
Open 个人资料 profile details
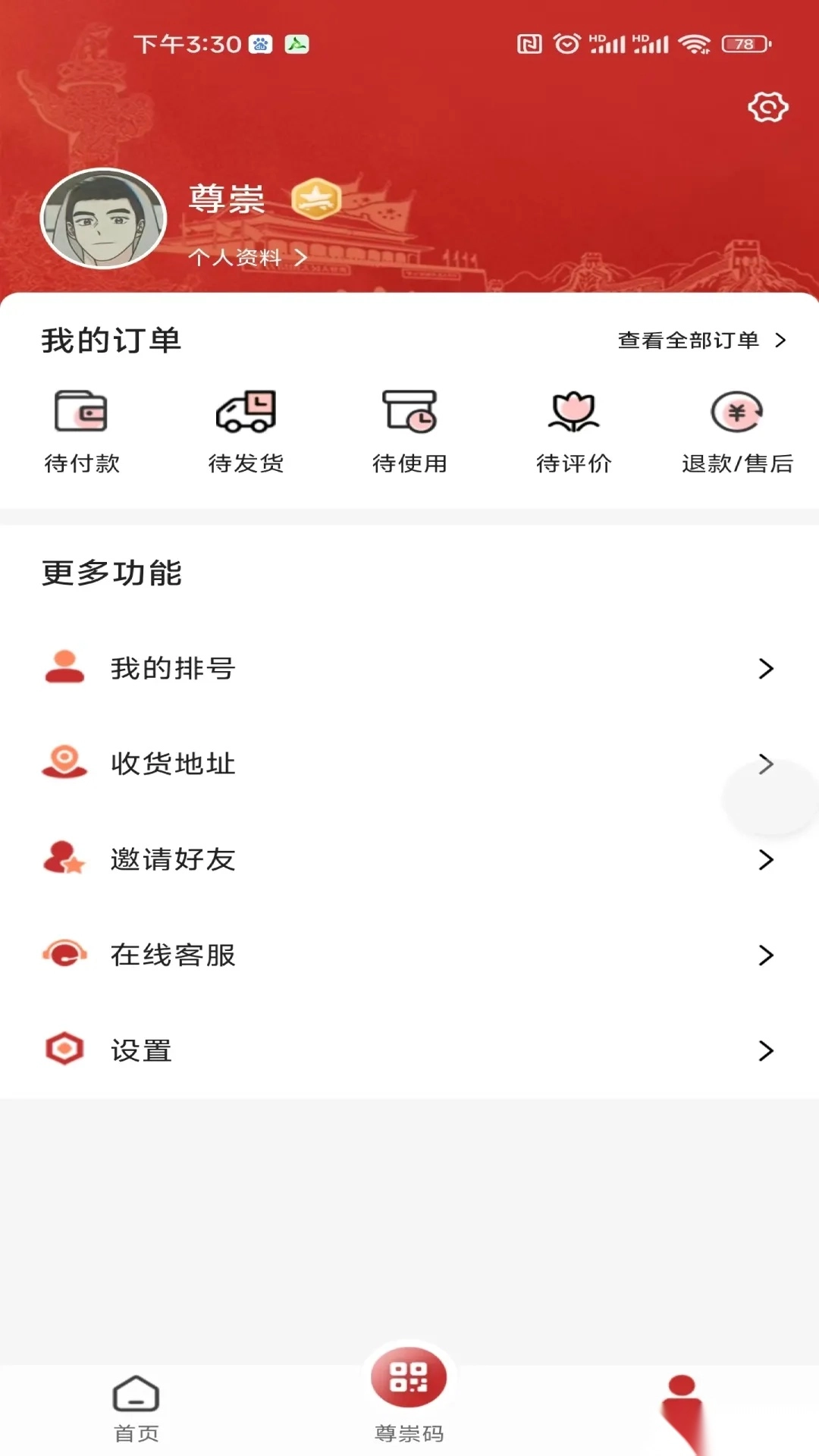tap(246, 257)
